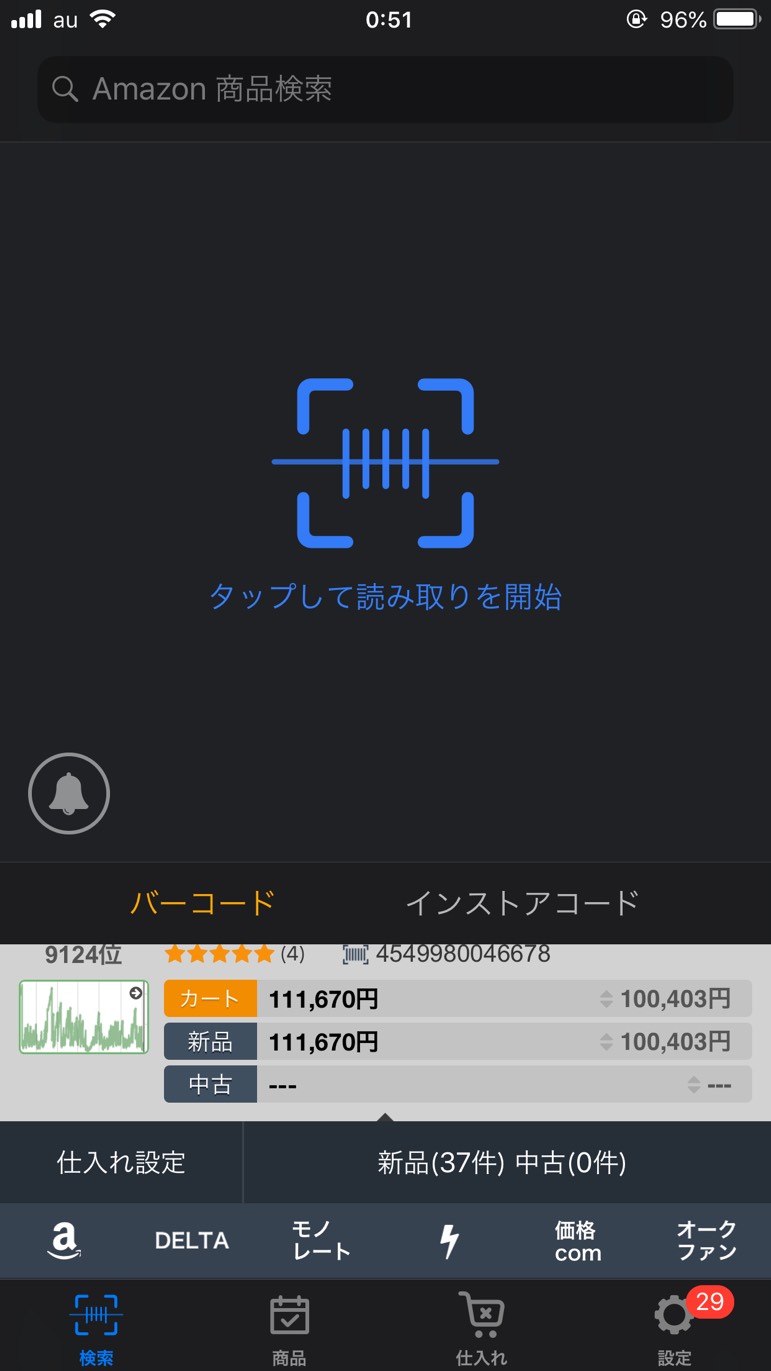The height and width of the screenshot is (1371, 771).
Task: Open the product on Amazon
Action: coord(64,1241)
